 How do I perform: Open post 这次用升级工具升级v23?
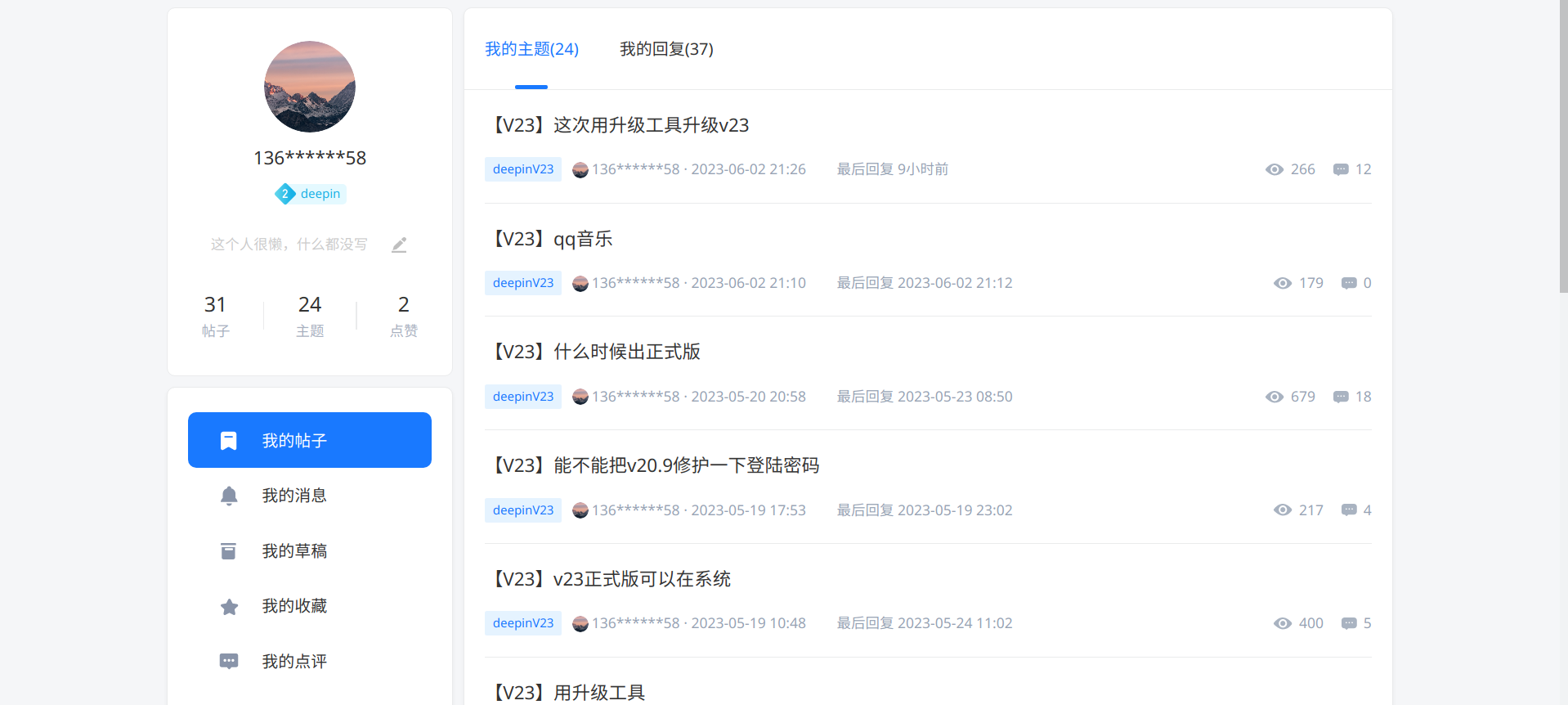(x=619, y=125)
